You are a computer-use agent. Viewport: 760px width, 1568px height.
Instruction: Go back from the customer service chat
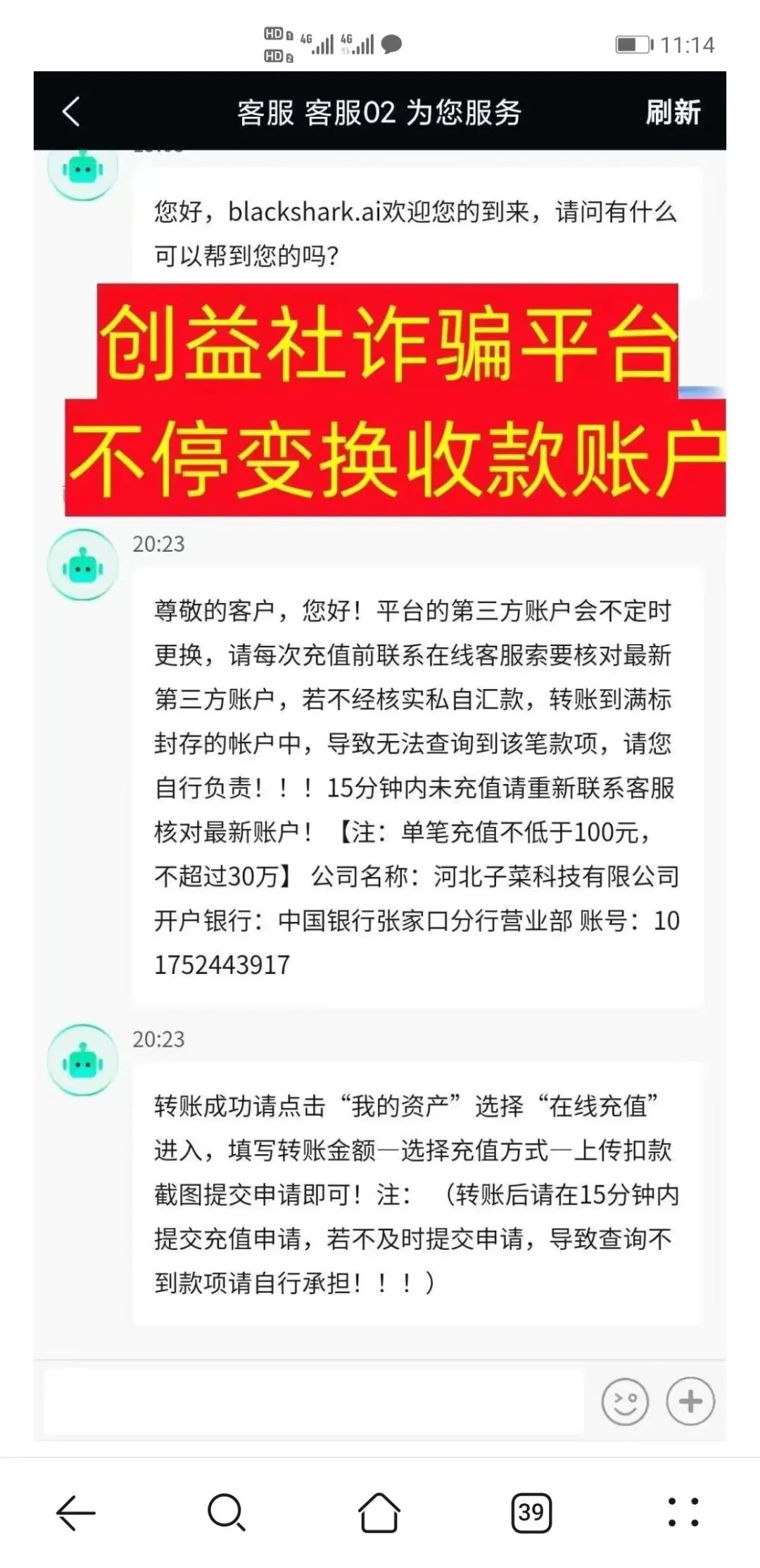pyautogui.click(x=71, y=111)
